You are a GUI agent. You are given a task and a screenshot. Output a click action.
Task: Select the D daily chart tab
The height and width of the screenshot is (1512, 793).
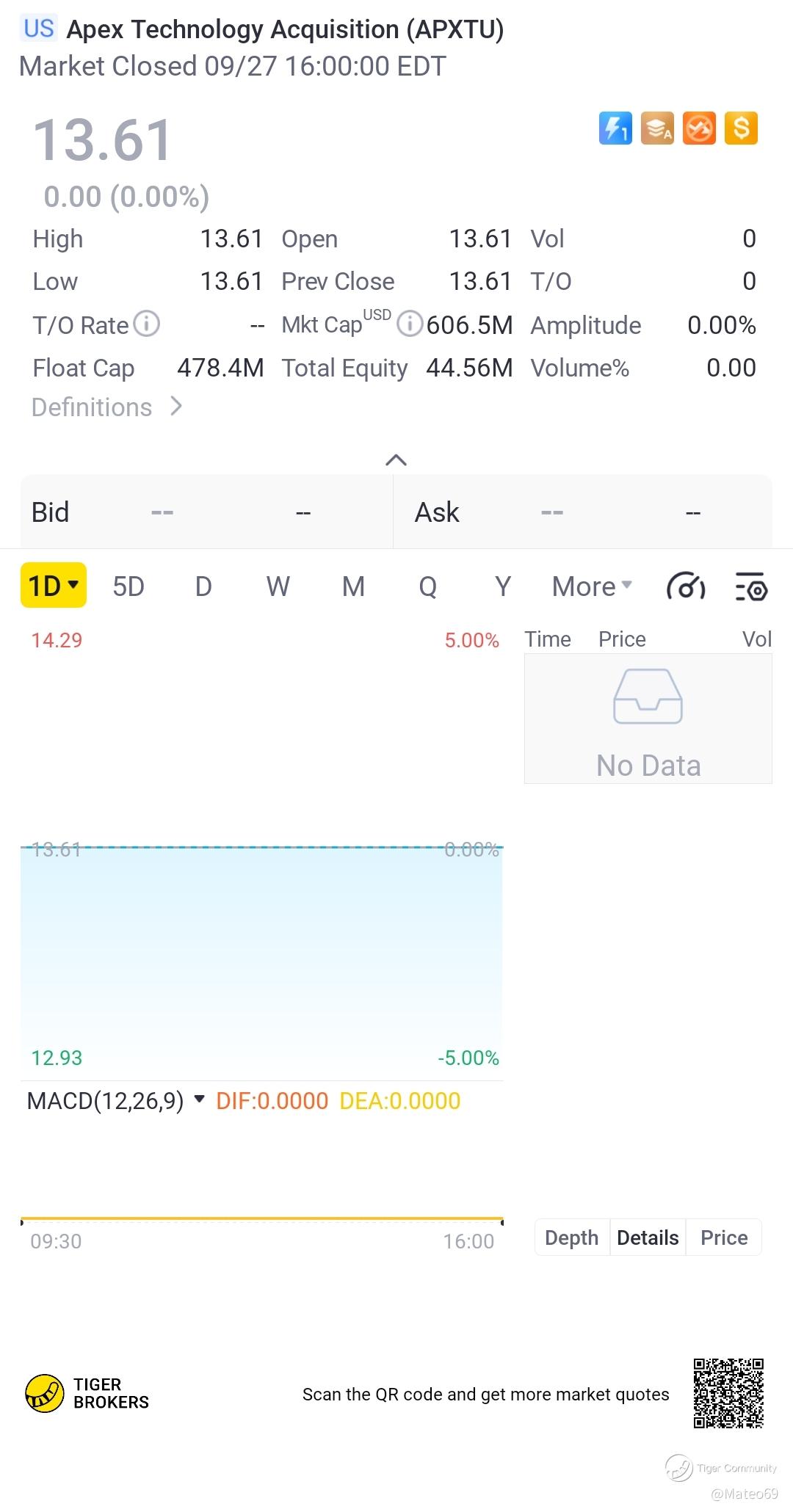click(x=203, y=586)
